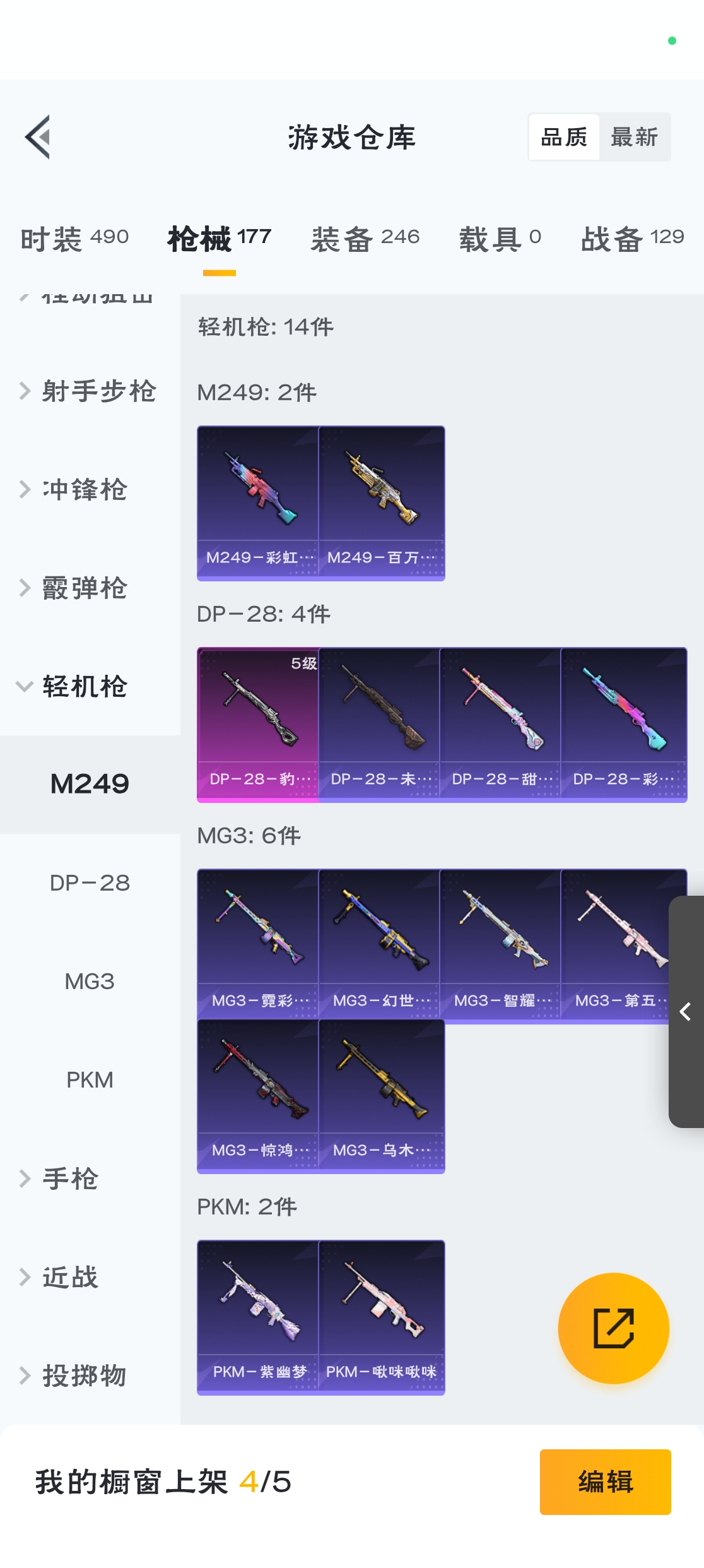Tap the orange share floating button

pyautogui.click(x=613, y=1328)
